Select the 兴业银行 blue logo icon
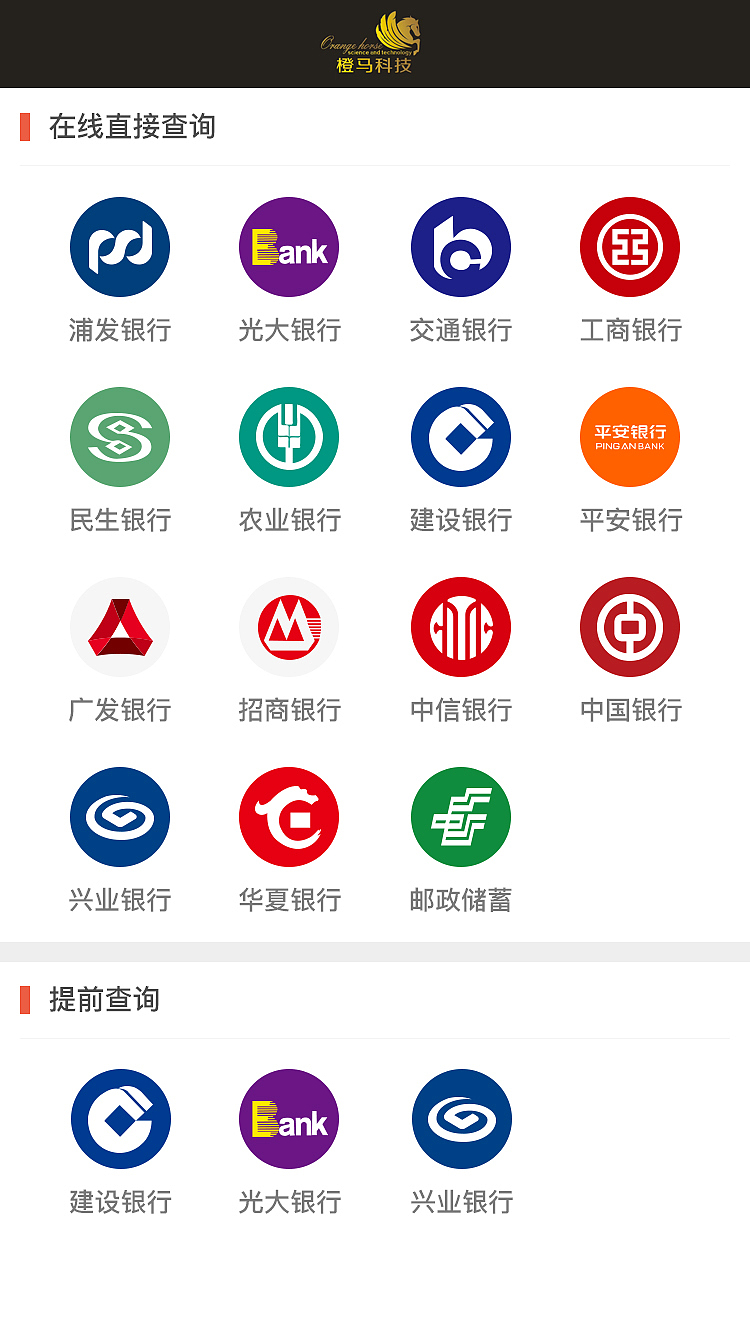The width and height of the screenshot is (750, 1334). coord(120,816)
